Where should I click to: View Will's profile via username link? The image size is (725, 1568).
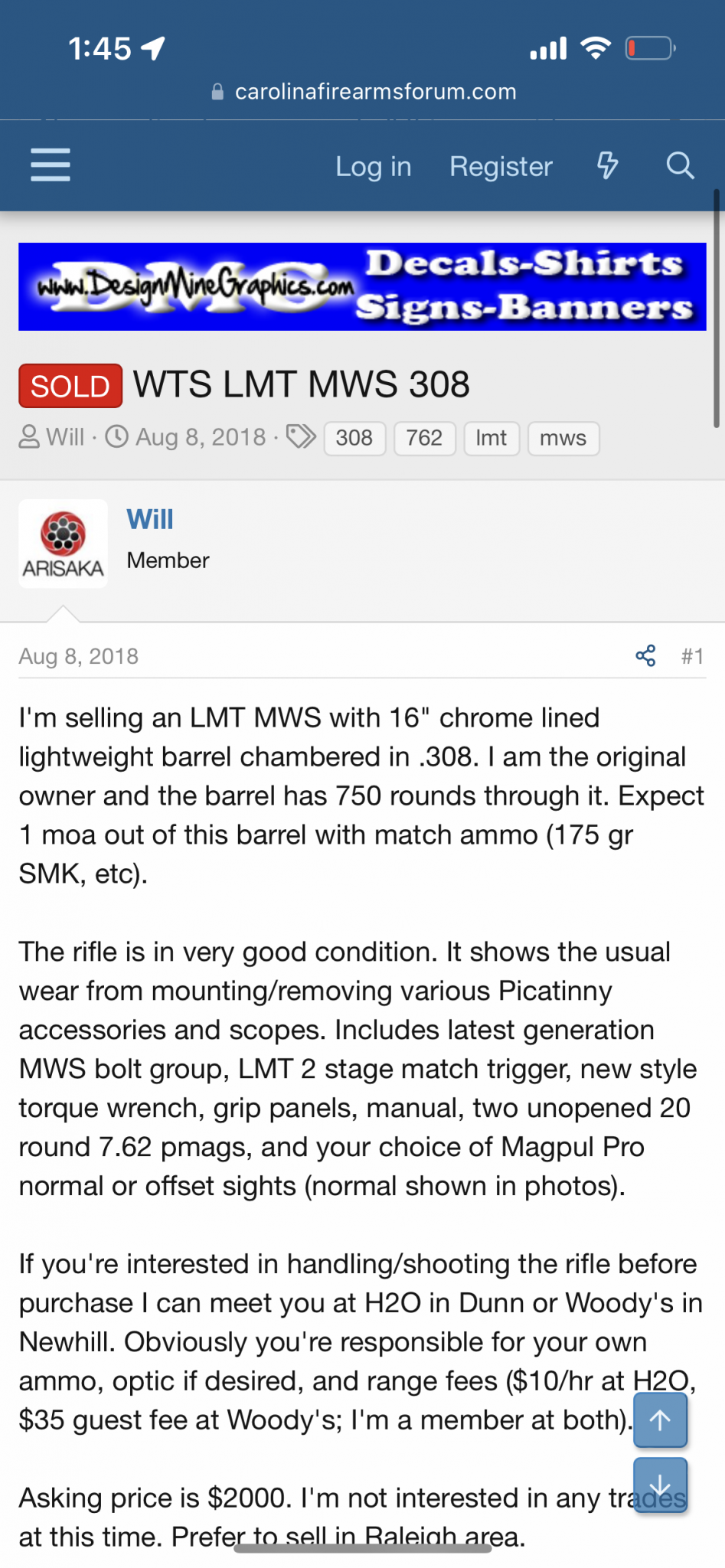[150, 519]
